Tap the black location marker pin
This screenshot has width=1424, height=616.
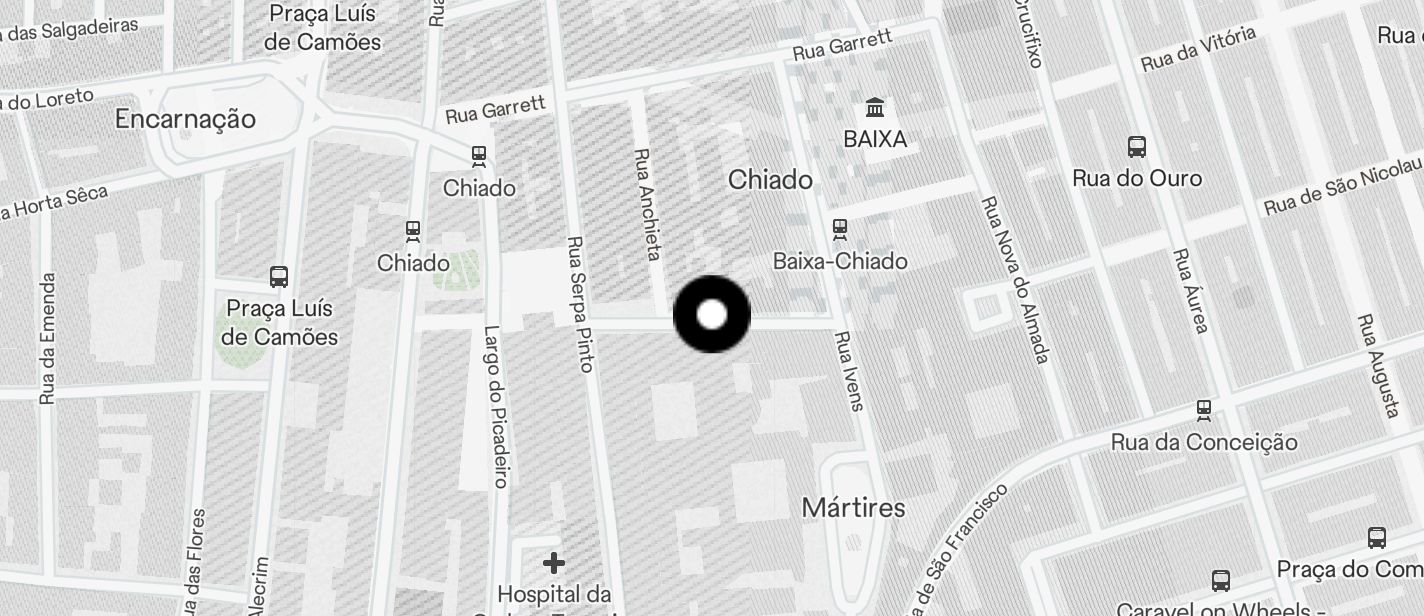[712, 315]
